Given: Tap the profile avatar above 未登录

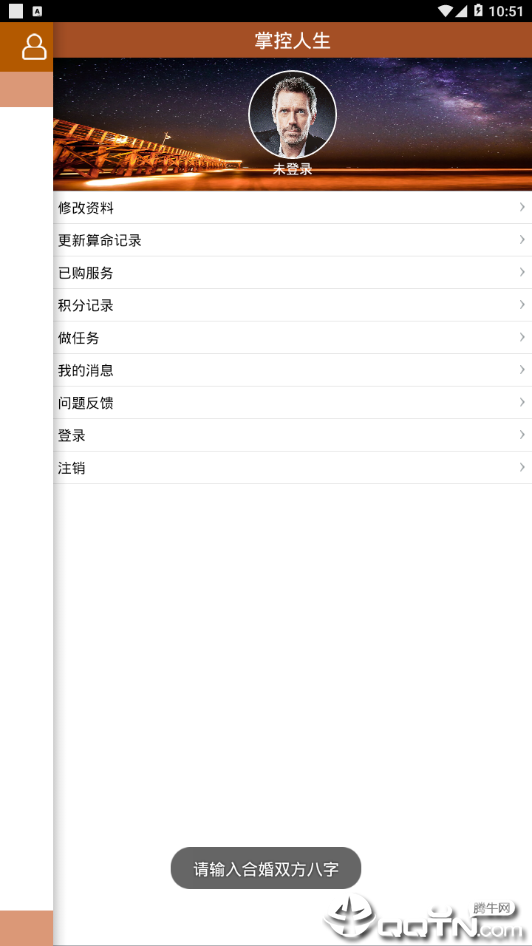Looking at the screenshot, I should coord(293,115).
